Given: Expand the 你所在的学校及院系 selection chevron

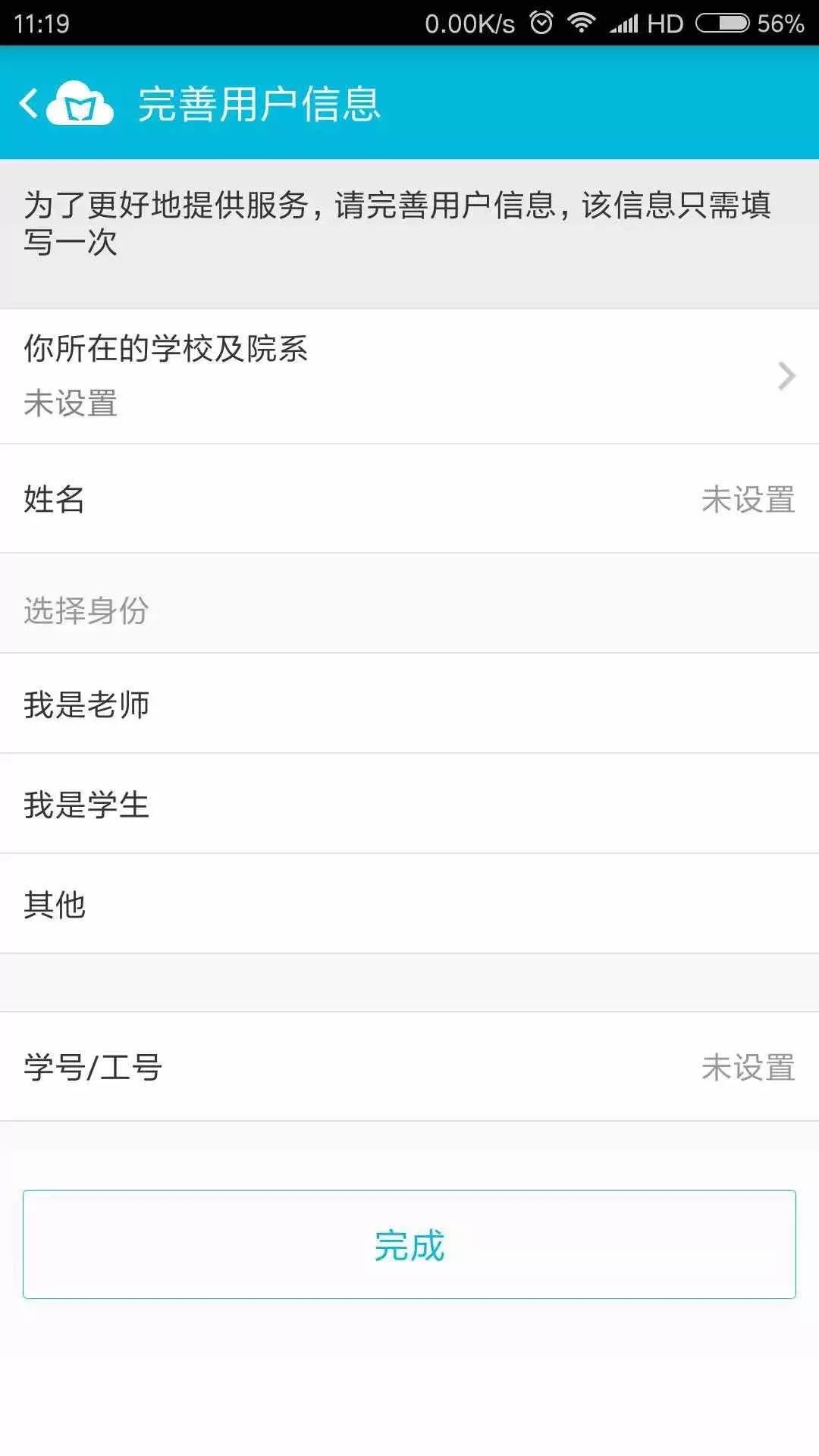Looking at the screenshot, I should (786, 377).
